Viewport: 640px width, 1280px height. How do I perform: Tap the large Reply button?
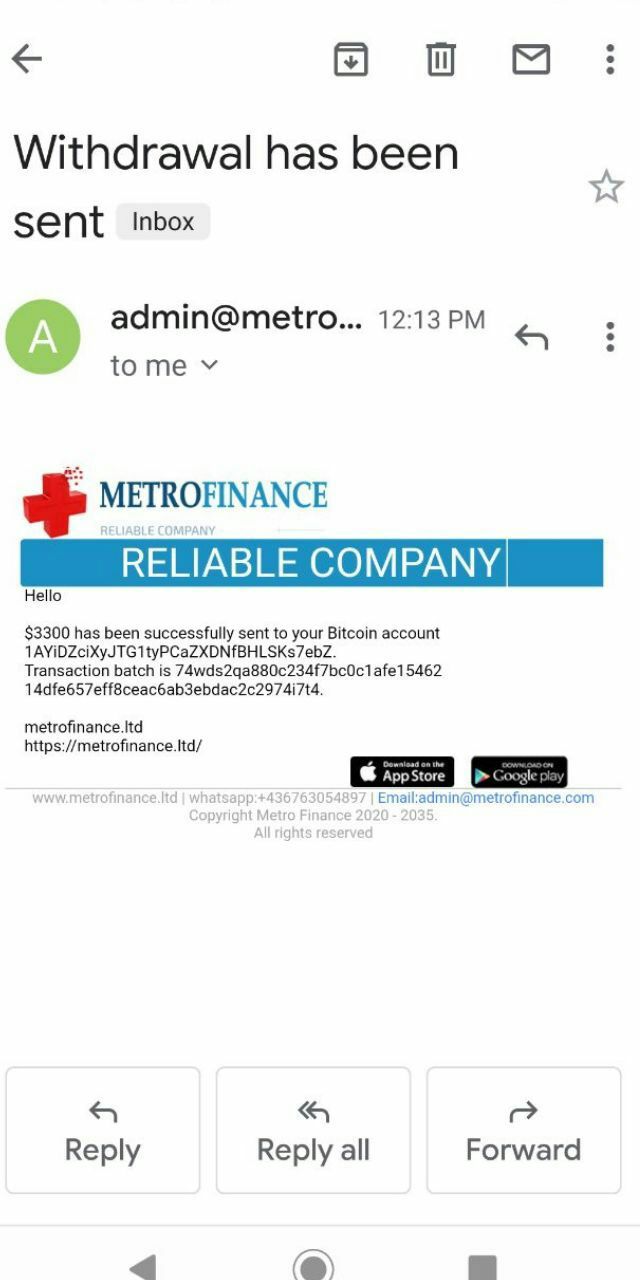pyautogui.click(x=103, y=1131)
